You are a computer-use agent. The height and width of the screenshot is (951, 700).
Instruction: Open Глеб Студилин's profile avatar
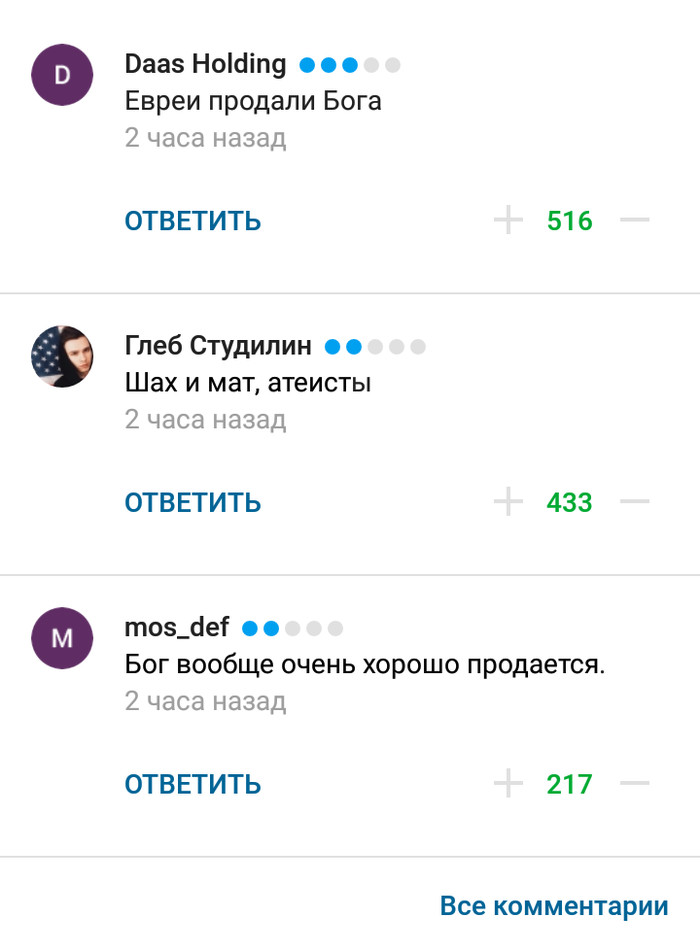(62, 356)
